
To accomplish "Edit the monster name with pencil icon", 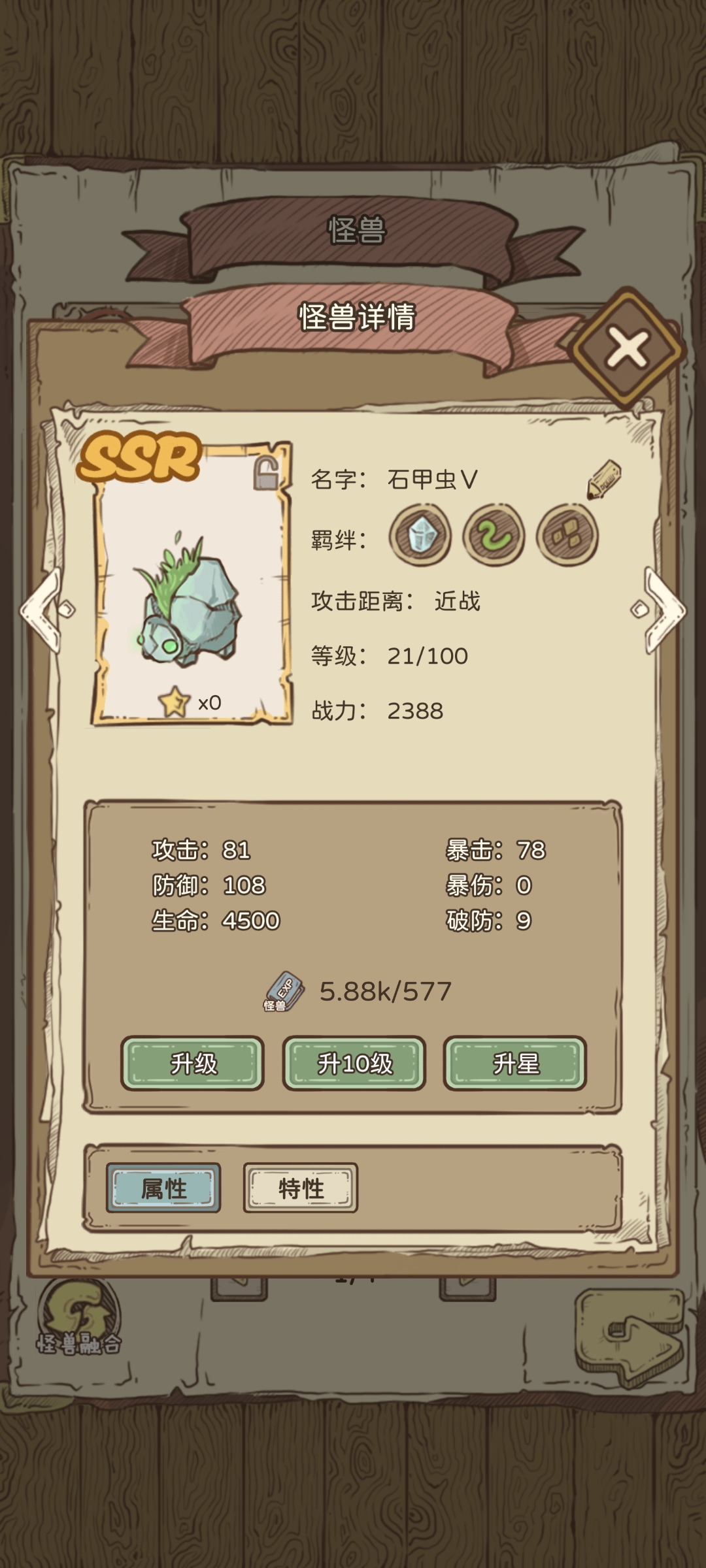I will pyautogui.click(x=603, y=480).
